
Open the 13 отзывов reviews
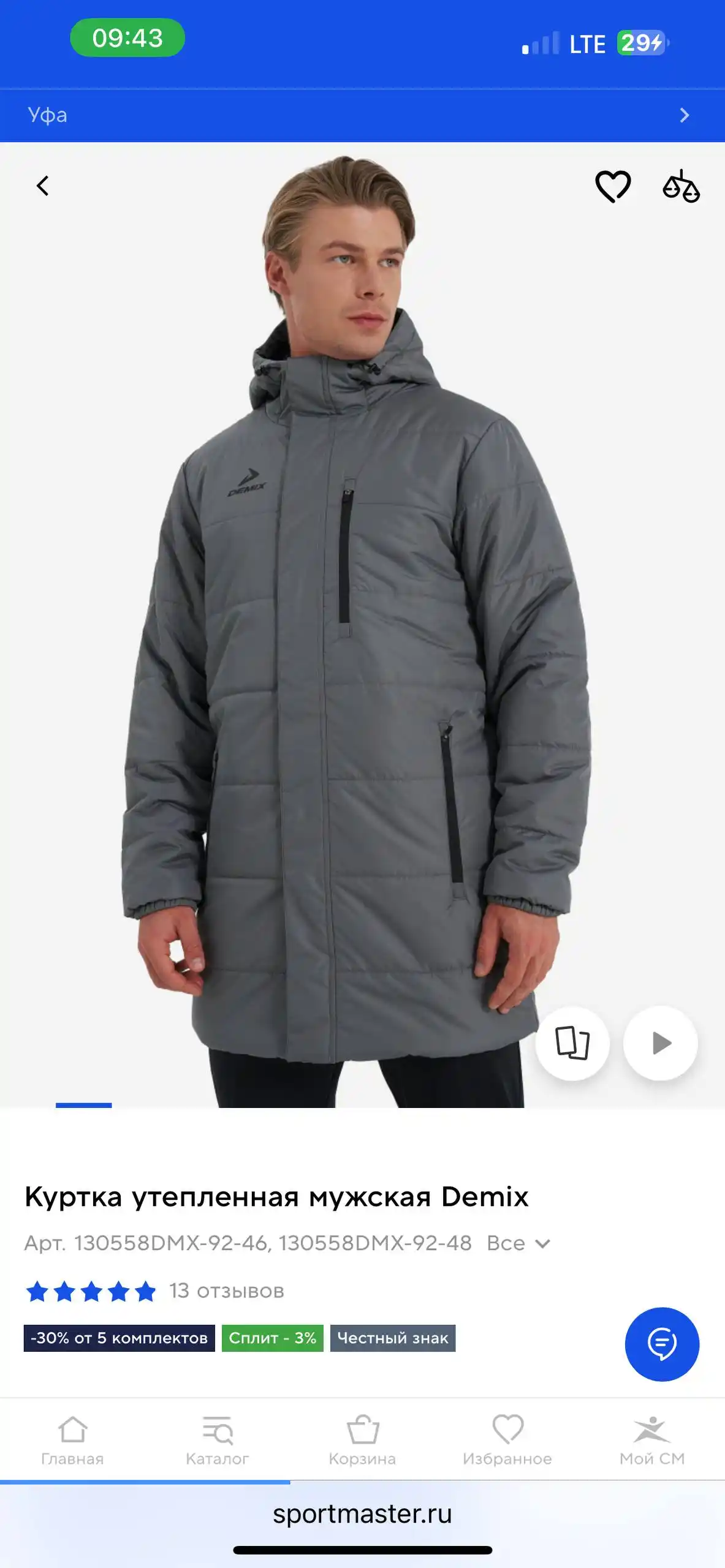point(227,1291)
